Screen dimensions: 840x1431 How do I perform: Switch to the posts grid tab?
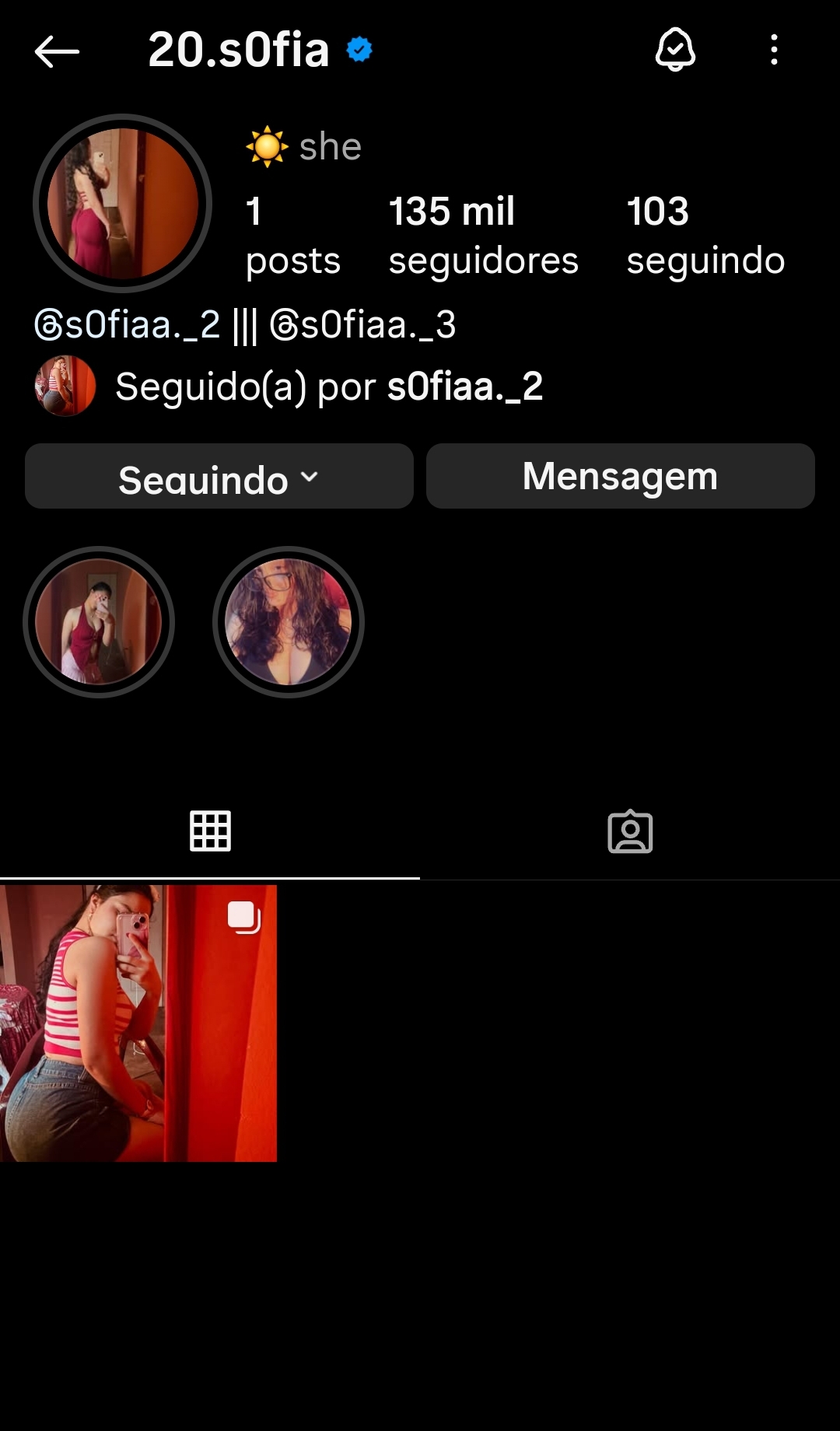(210, 831)
